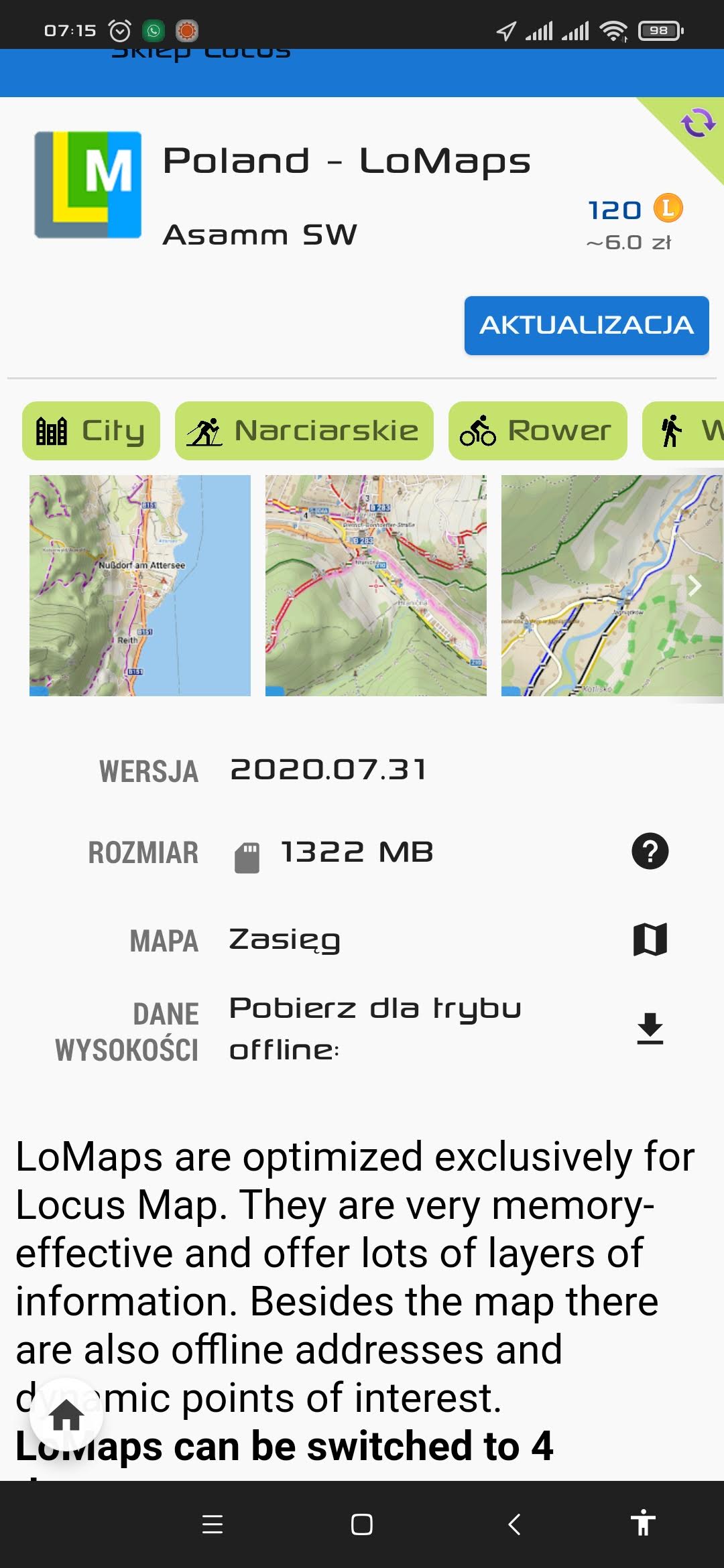The image size is (724, 1568).
Task: Go back using the system back button
Action: coord(514,1524)
